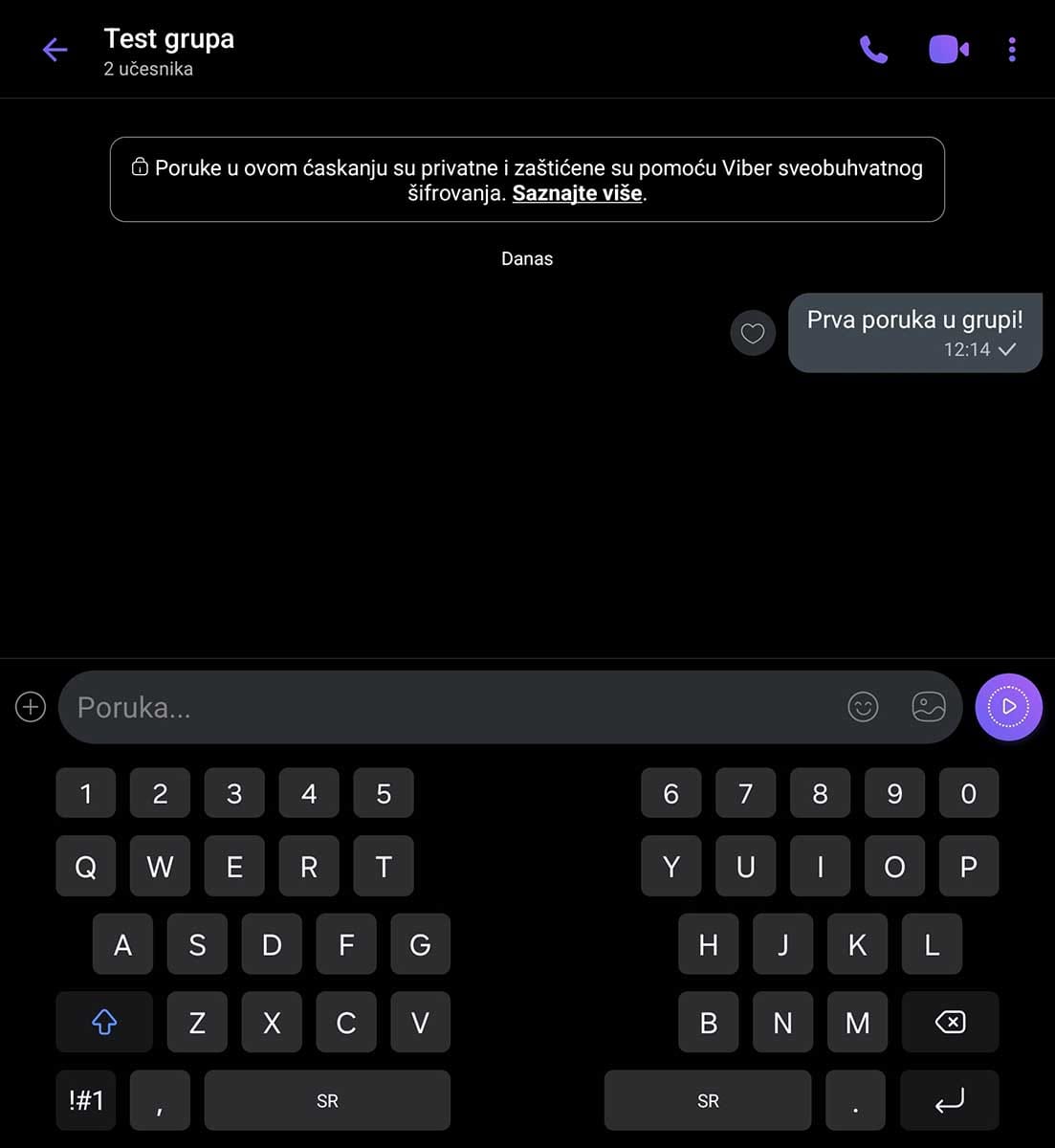The image size is (1055, 1148).
Task: Open the emoji and sticker picker
Action: (863, 707)
